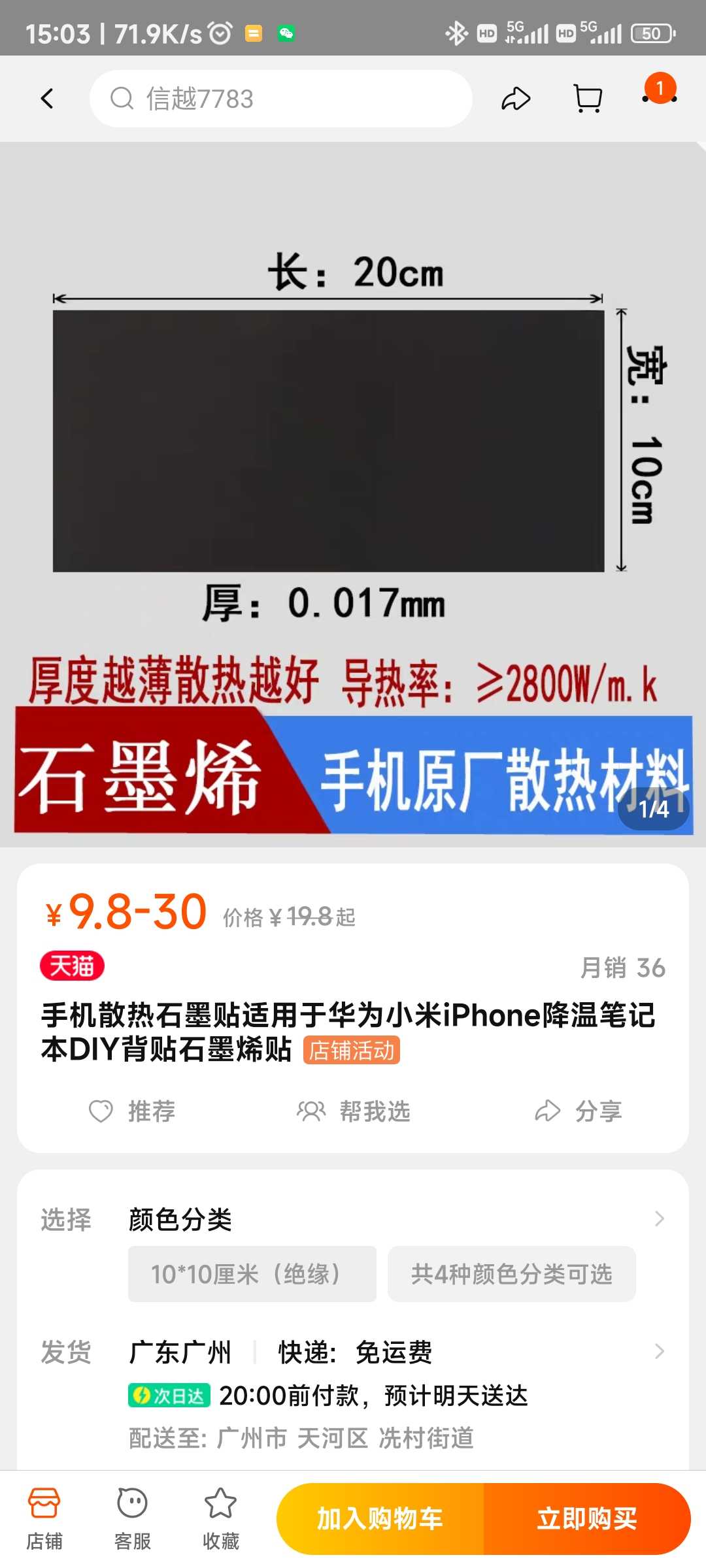View 共4种颜色分类可选 options
This screenshot has height=1568, width=706.
coord(511,1274)
